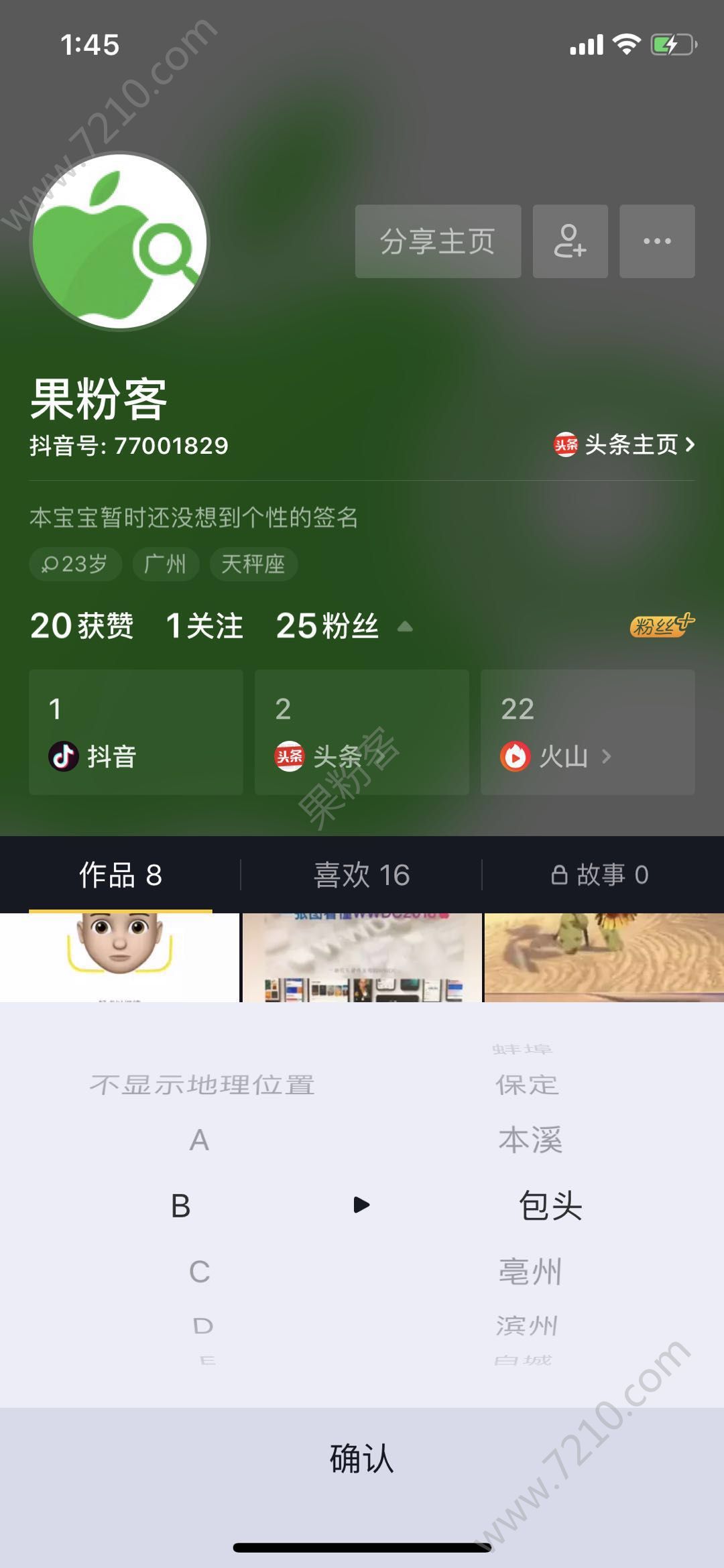Open the 头条主页 link
Screen dimensions: 724x1568
[x=624, y=444]
